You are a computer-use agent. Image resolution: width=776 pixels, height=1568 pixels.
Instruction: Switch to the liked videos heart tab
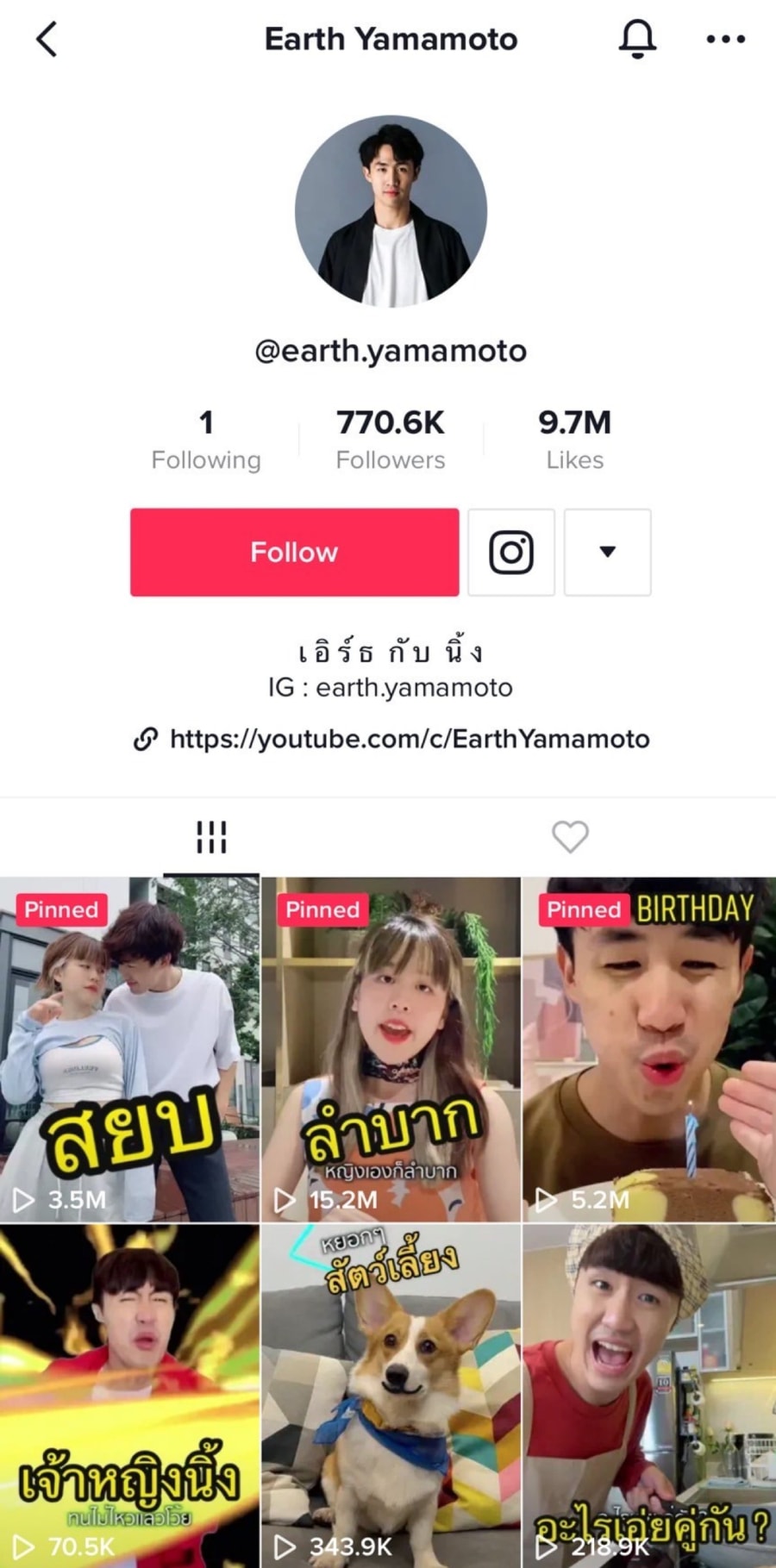coord(570,836)
